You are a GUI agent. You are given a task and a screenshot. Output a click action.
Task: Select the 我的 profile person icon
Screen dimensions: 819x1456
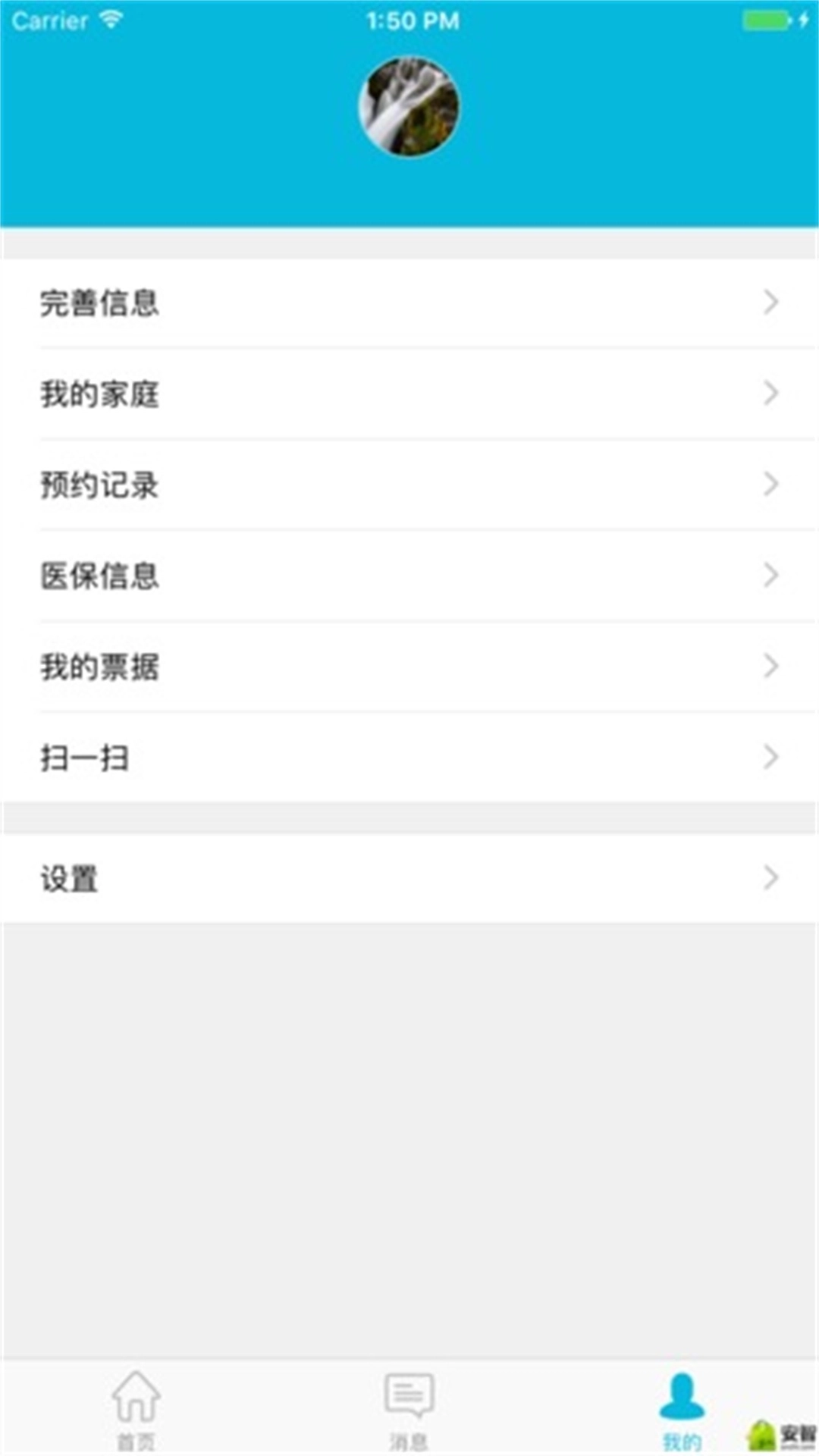(681, 1404)
